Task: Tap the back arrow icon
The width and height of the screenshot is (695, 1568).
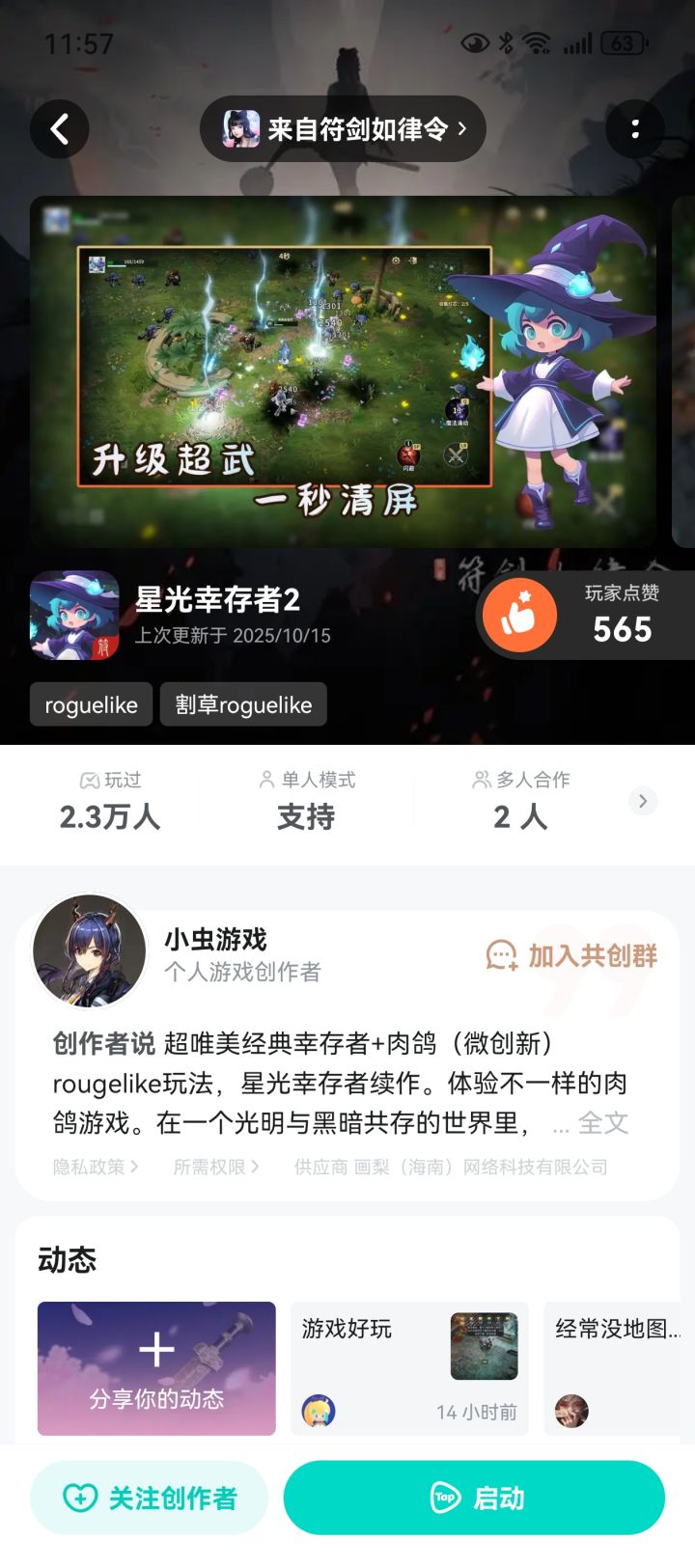Action: coord(60,128)
